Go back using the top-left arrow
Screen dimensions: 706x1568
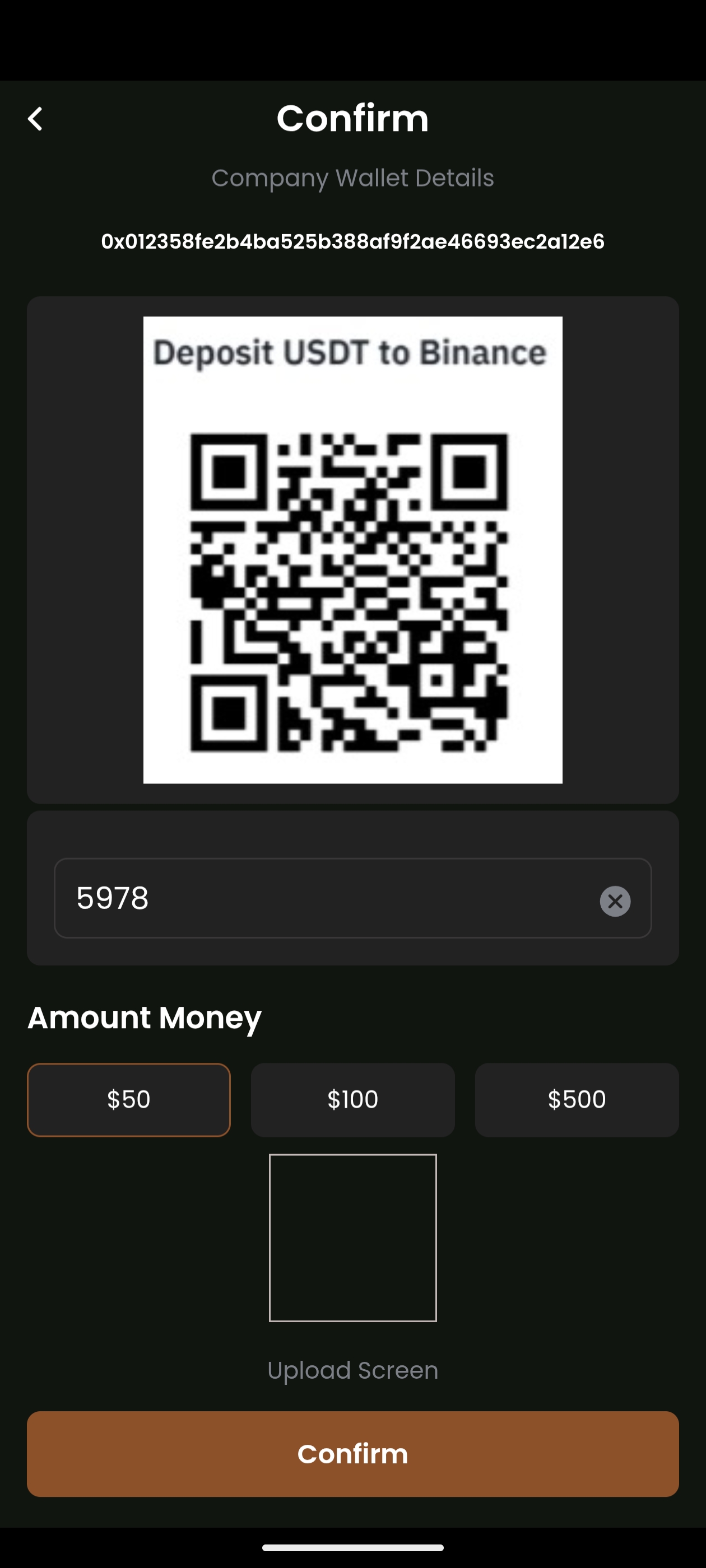coord(35,119)
